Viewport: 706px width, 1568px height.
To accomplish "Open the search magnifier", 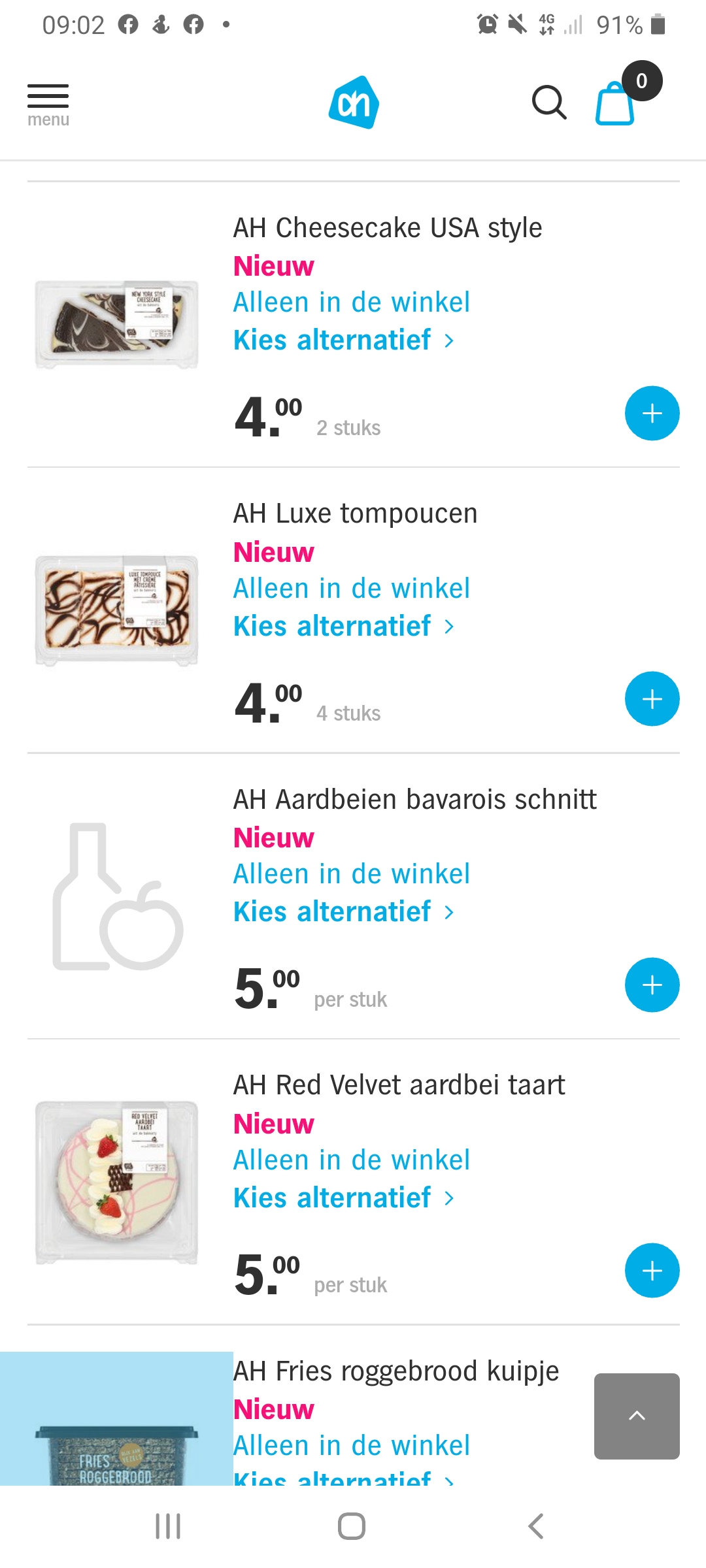I will coord(549,103).
